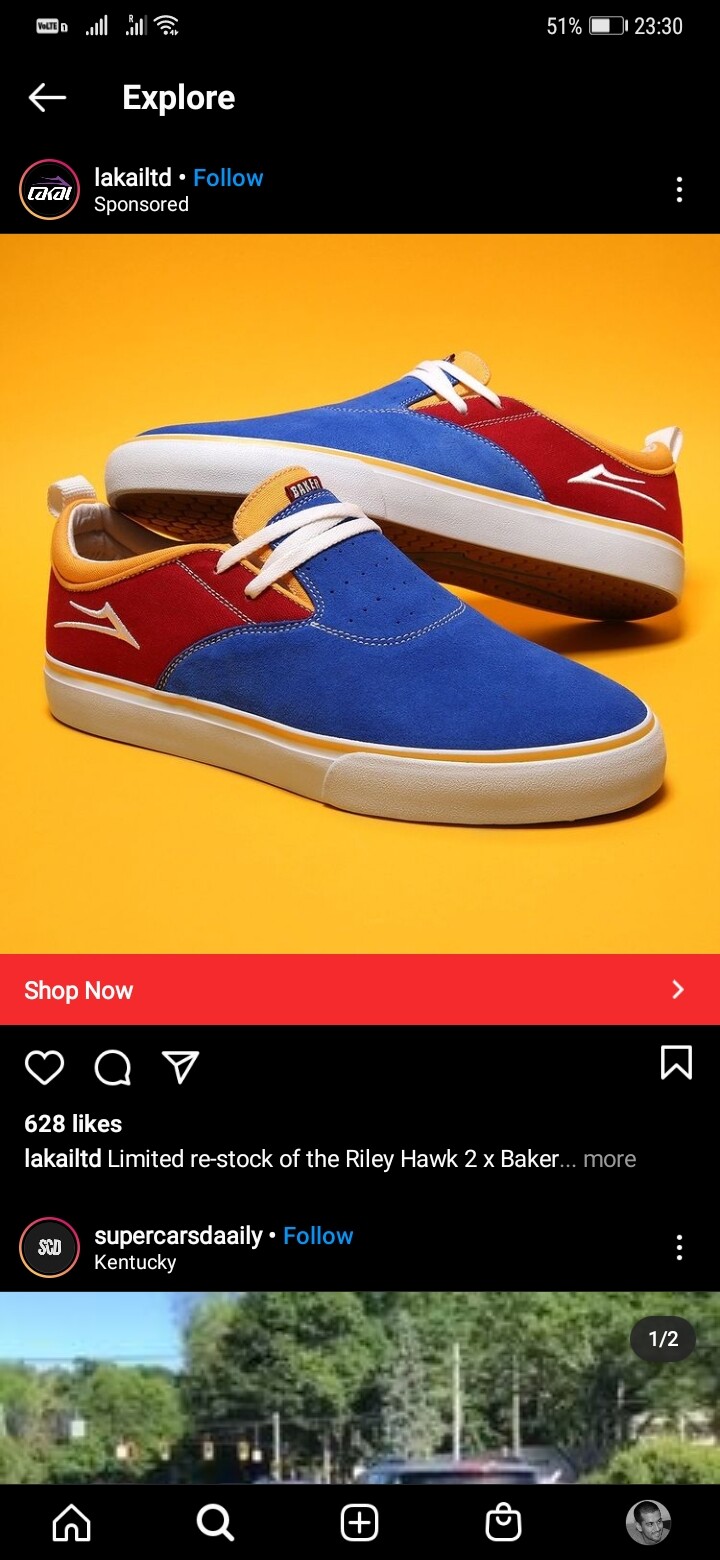Open the lakailtd profile picture
The width and height of the screenshot is (720, 1560).
click(x=49, y=189)
